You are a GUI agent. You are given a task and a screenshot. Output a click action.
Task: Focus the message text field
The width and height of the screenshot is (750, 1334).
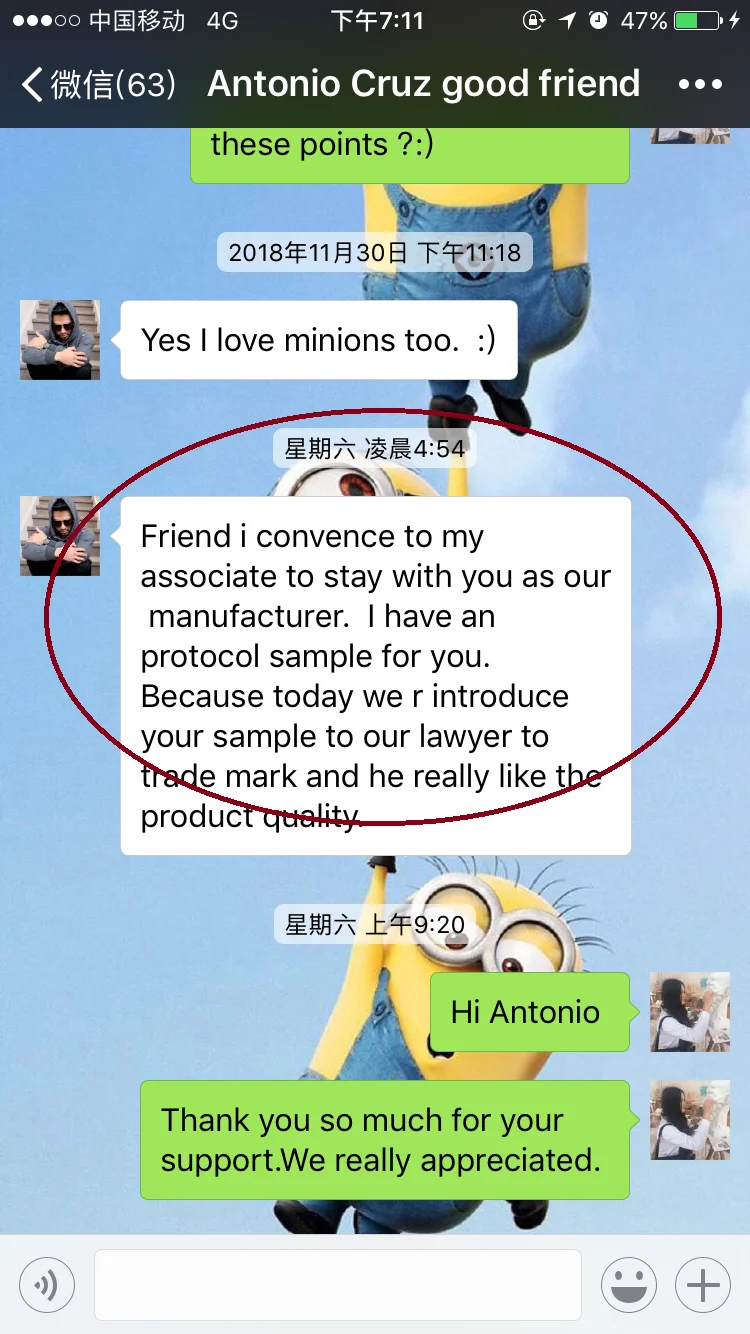[338, 1285]
